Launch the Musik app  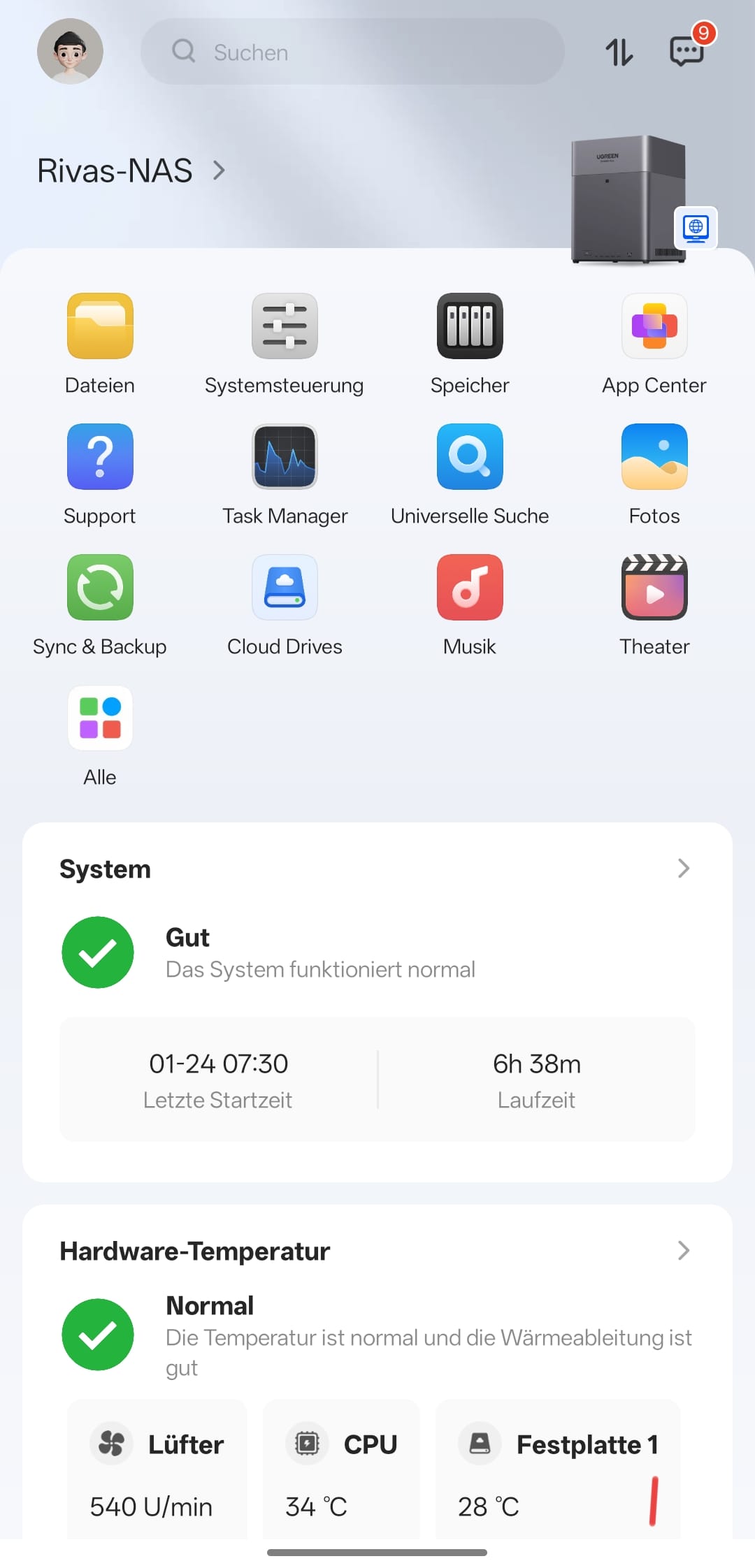[470, 588]
